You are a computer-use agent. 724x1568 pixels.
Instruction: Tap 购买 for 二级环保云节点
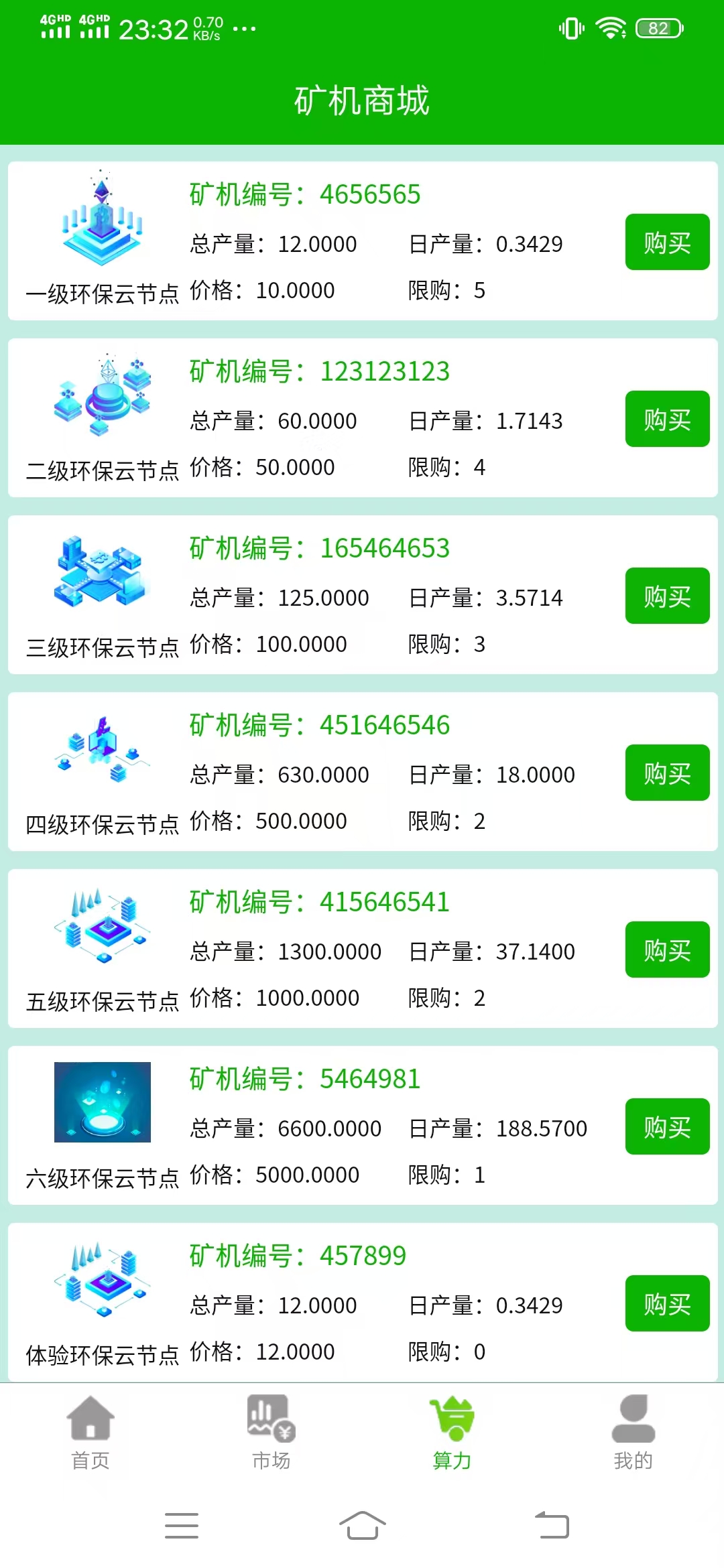click(x=667, y=419)
